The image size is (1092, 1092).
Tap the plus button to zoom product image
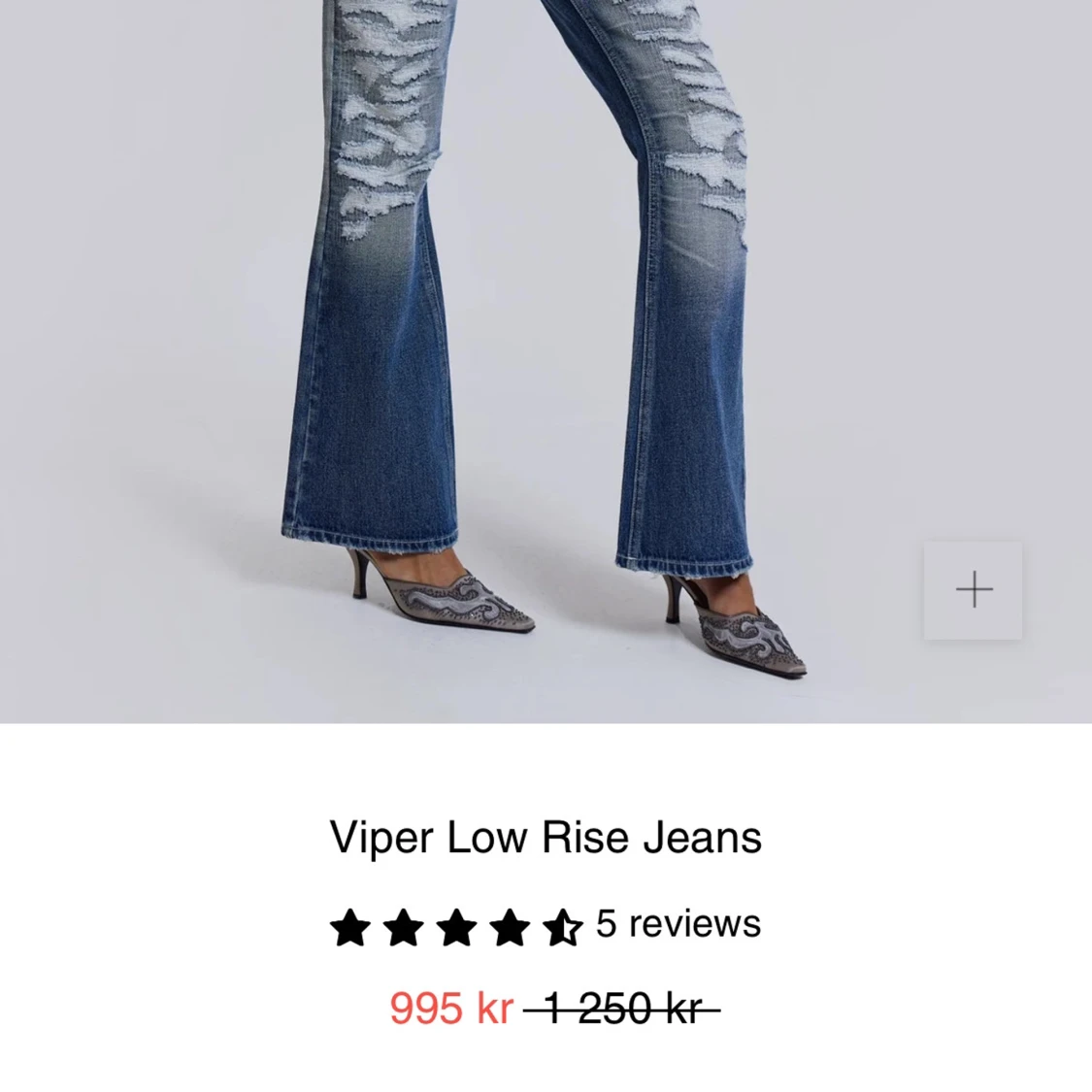tap(973, 590)
